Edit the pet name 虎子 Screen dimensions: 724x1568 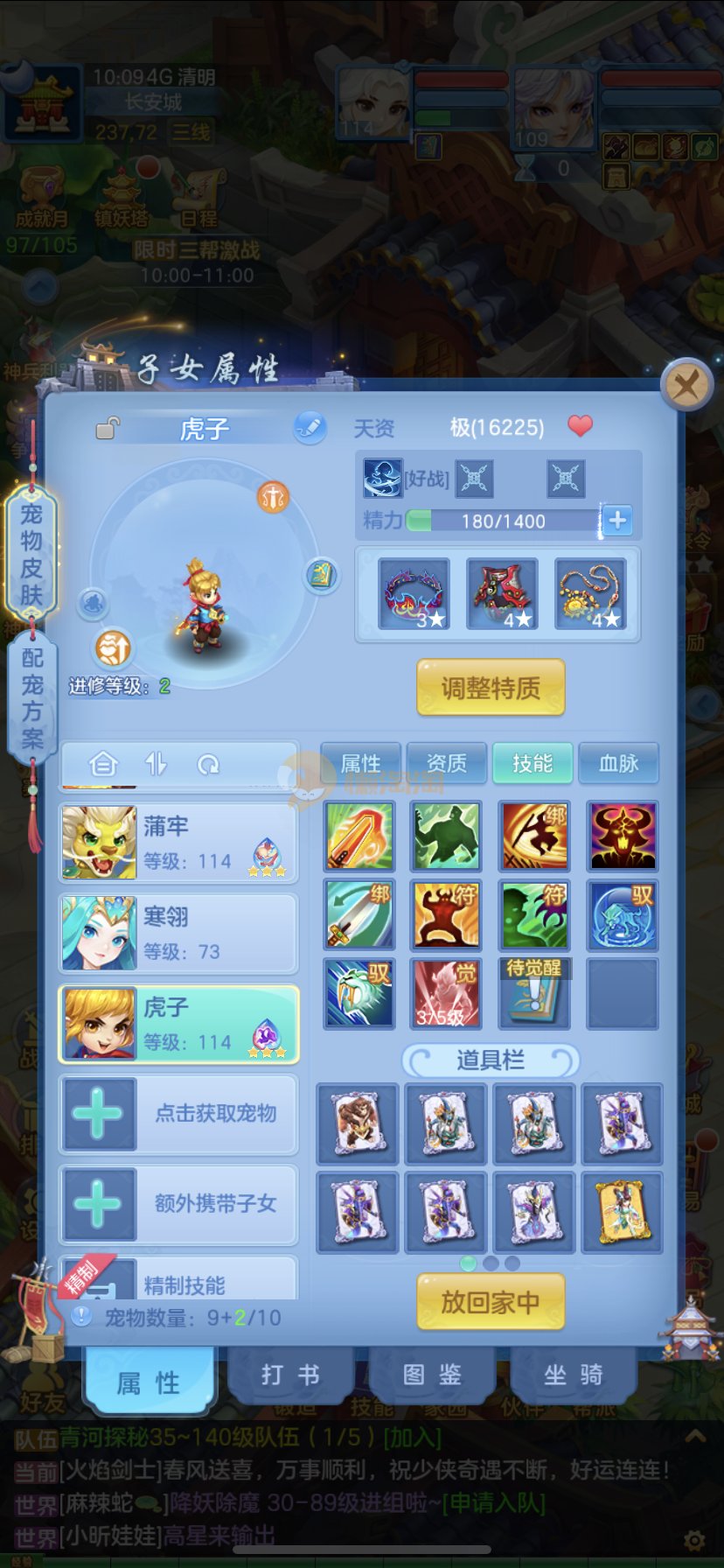coord(310,427)
